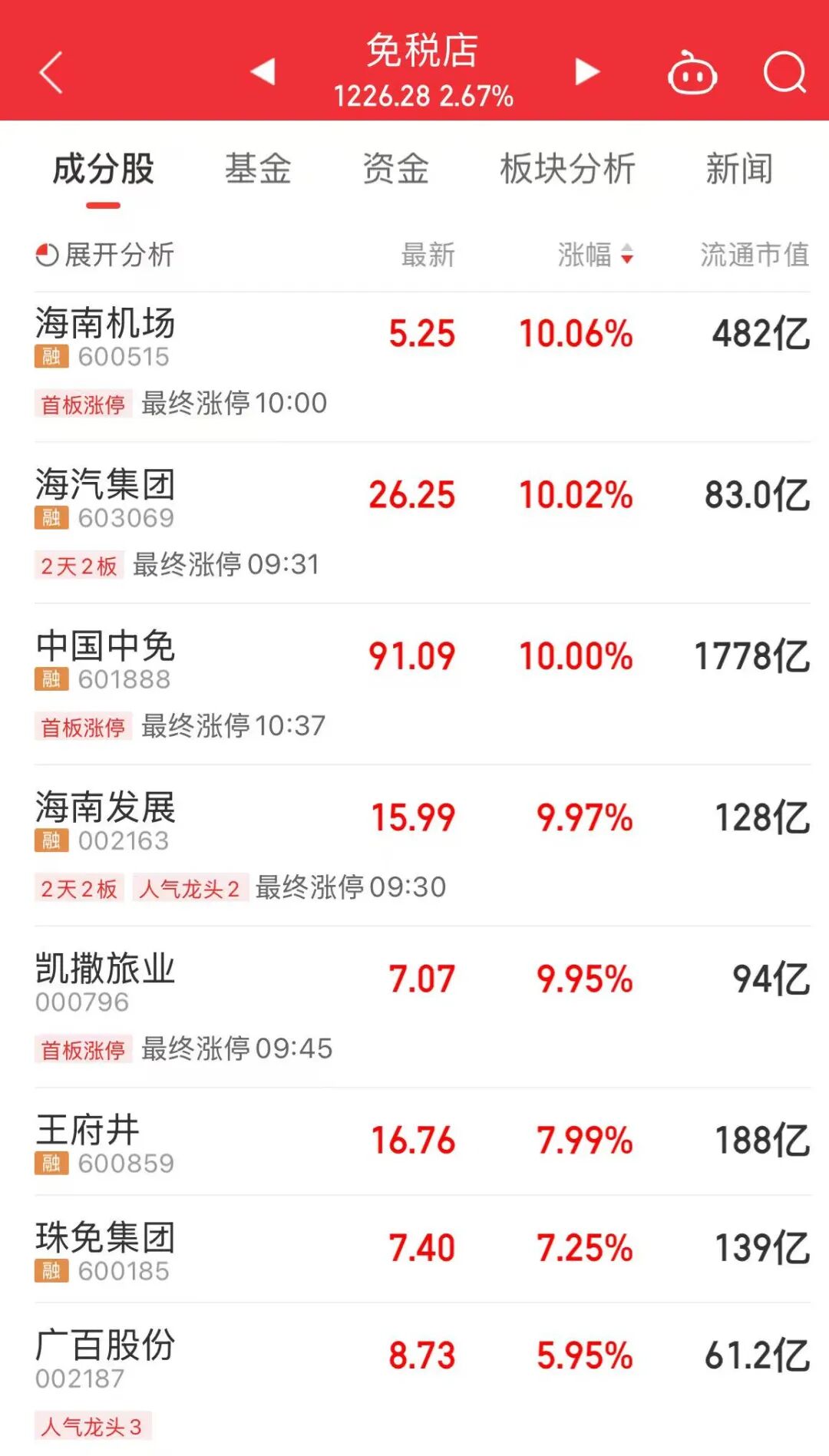Sort stocks by 流通市值

point(754,255)
